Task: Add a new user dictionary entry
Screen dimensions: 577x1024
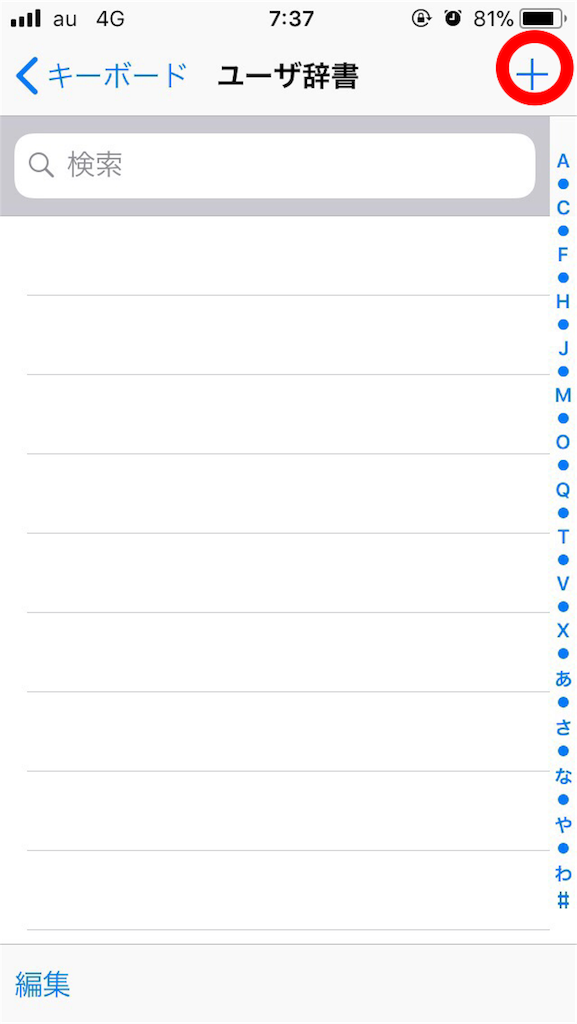Action: (x=532, y=76)
